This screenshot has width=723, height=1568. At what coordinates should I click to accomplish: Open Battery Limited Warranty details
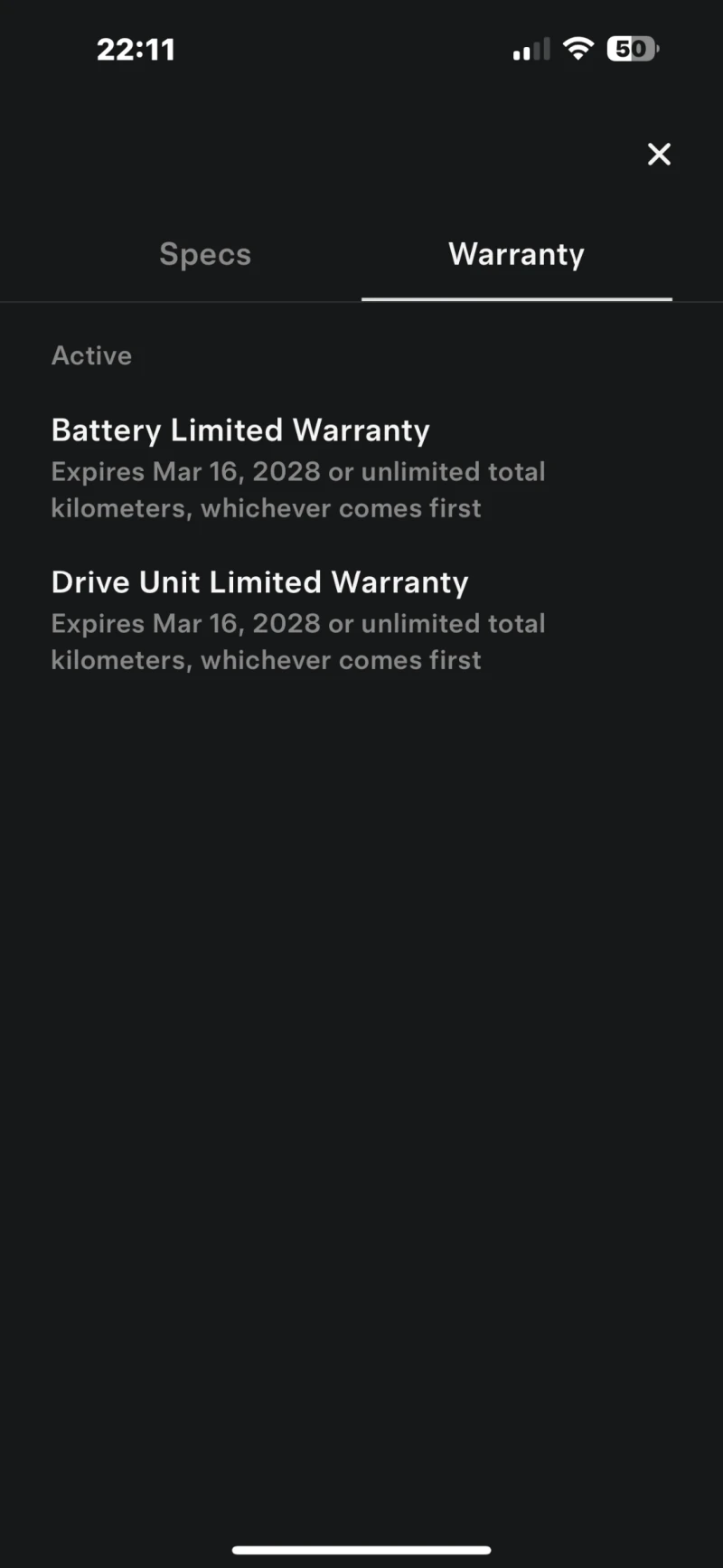coord(240,430)
